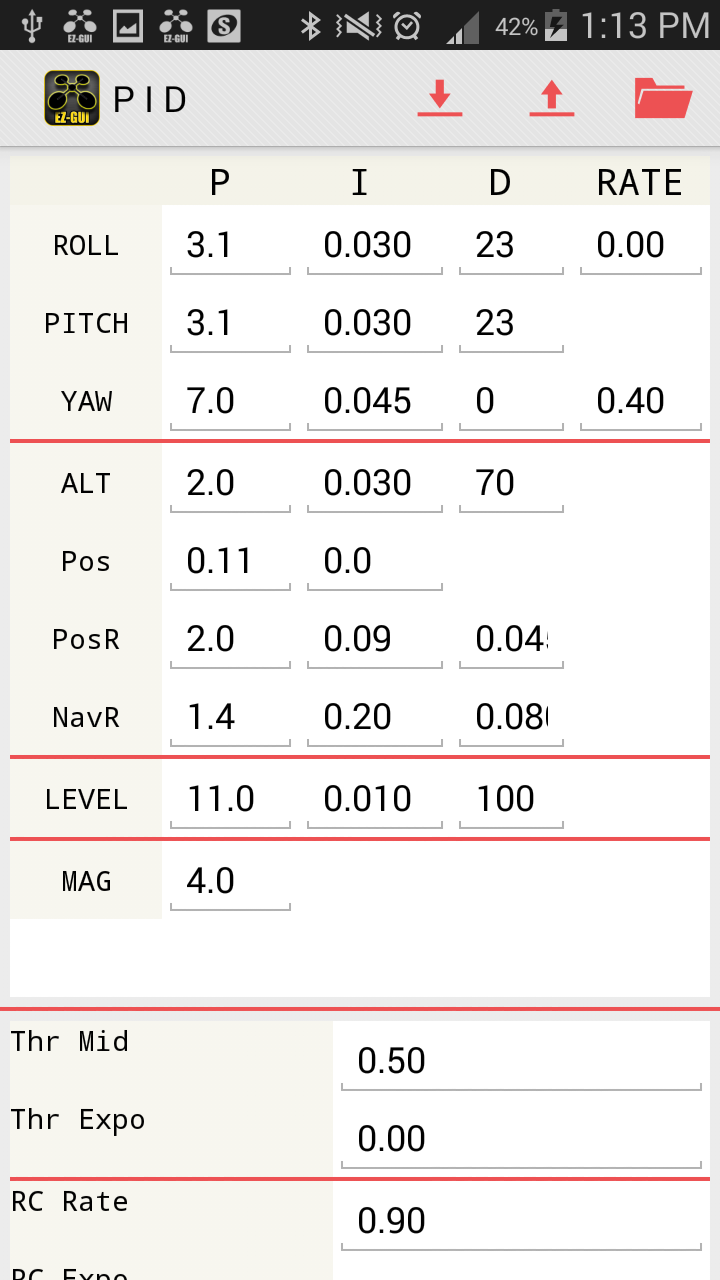The height and width of the screenshot is (1280, 720).
Task: Edit the LEVEL D value field
Action: [x=511, y=800]
